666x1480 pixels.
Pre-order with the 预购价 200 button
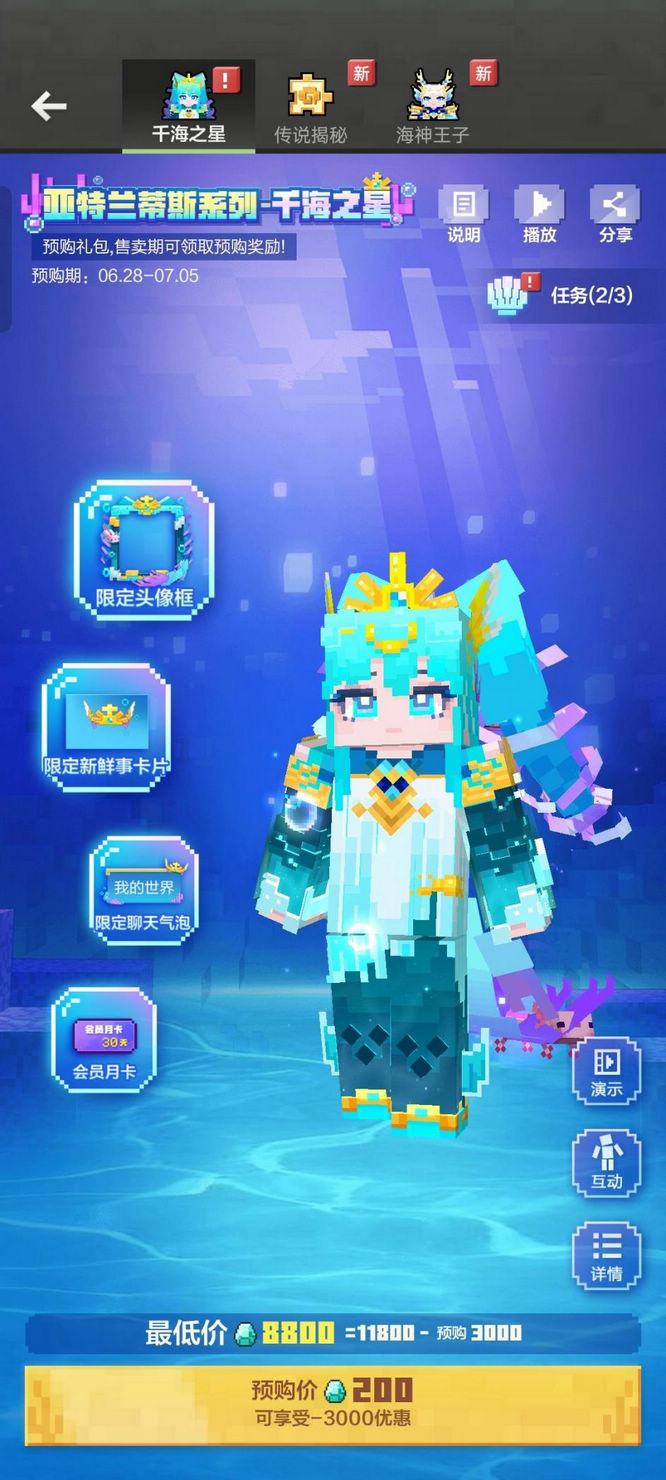tap(332, 1403)
